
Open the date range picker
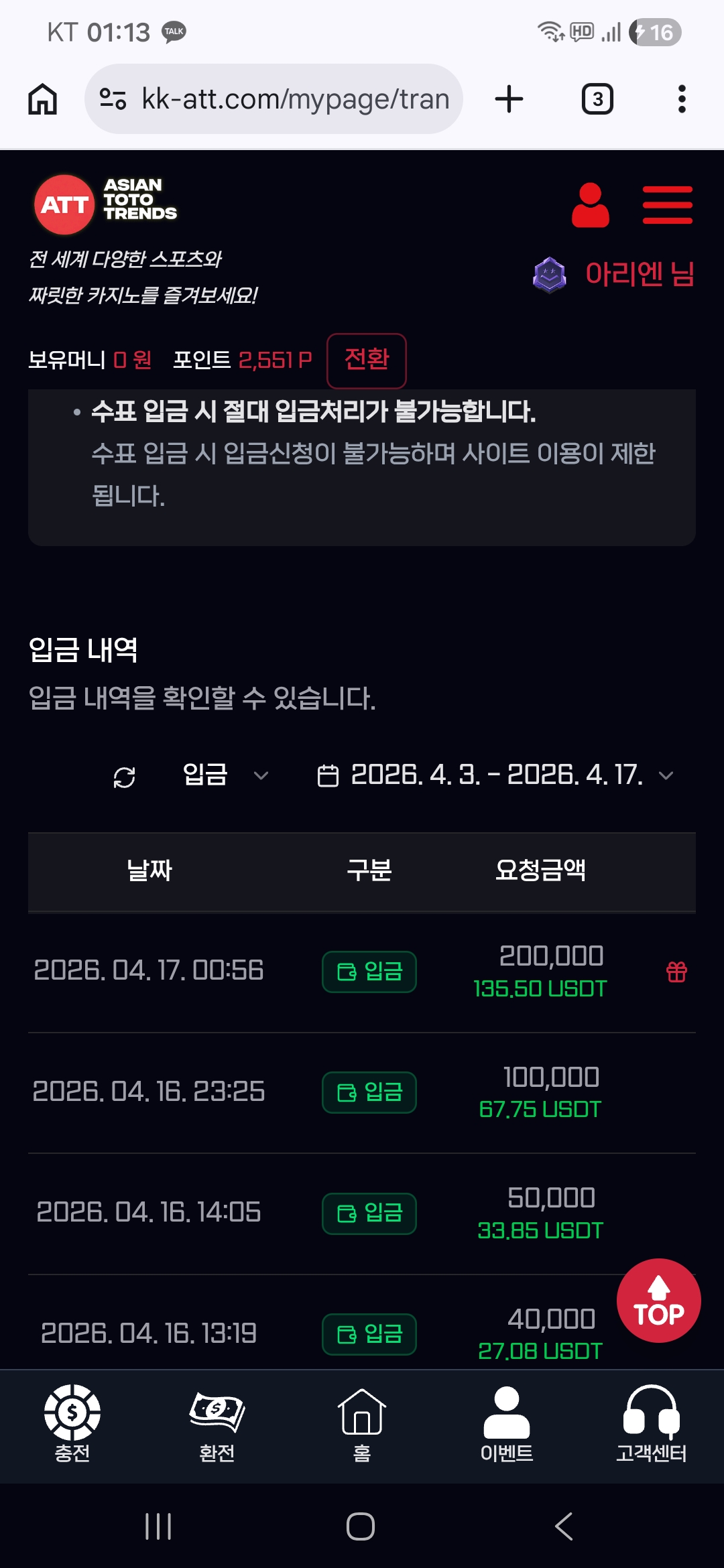pyautogui.click(x=495, y=775)
